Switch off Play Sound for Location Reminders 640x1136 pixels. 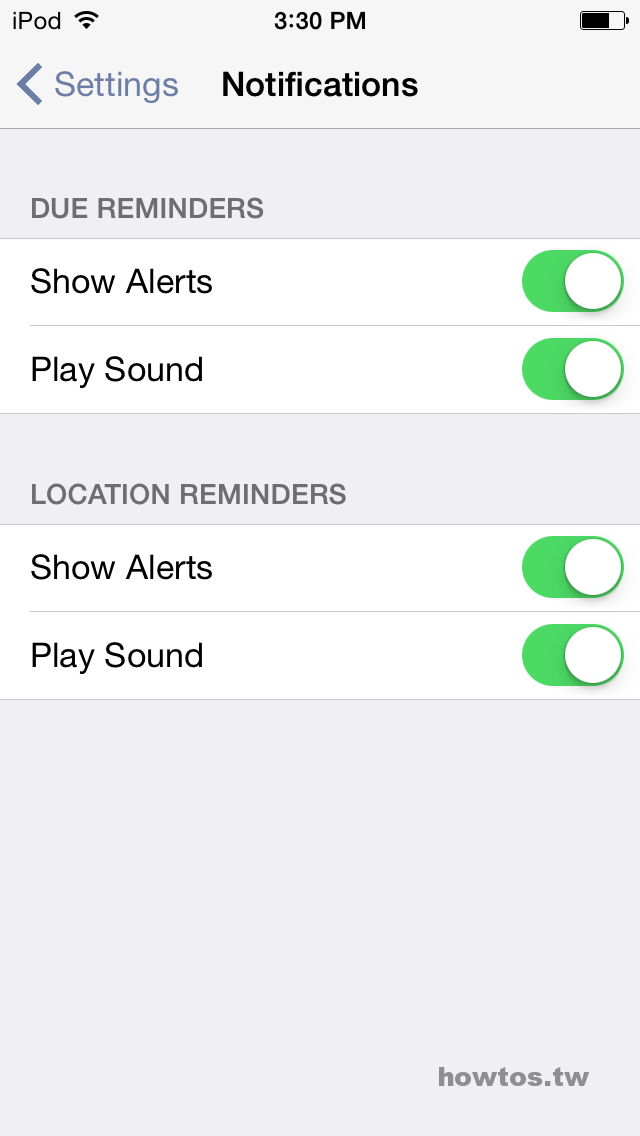[573, 655]
